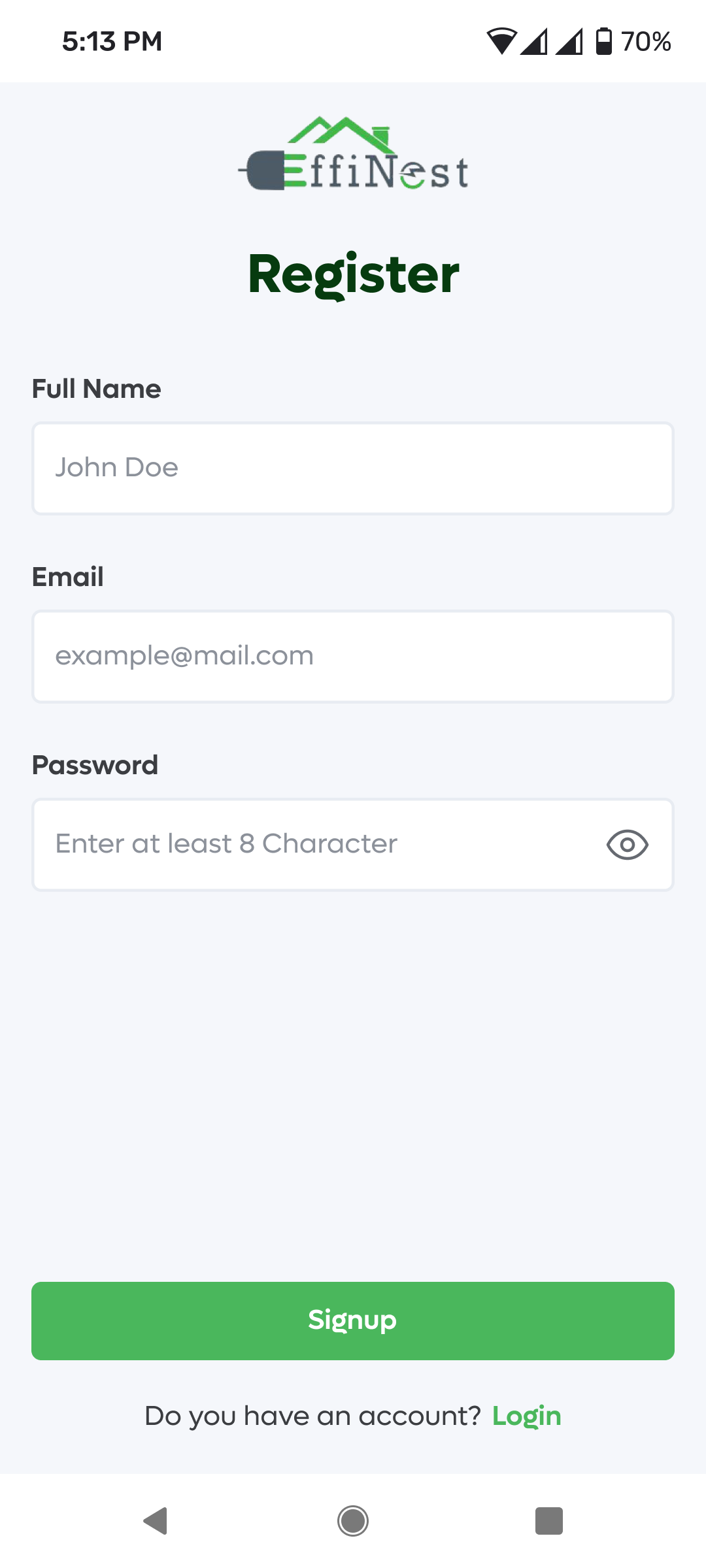Go back using the system back button
Screen dimensions: 706x1568
tap(156, 1521)
